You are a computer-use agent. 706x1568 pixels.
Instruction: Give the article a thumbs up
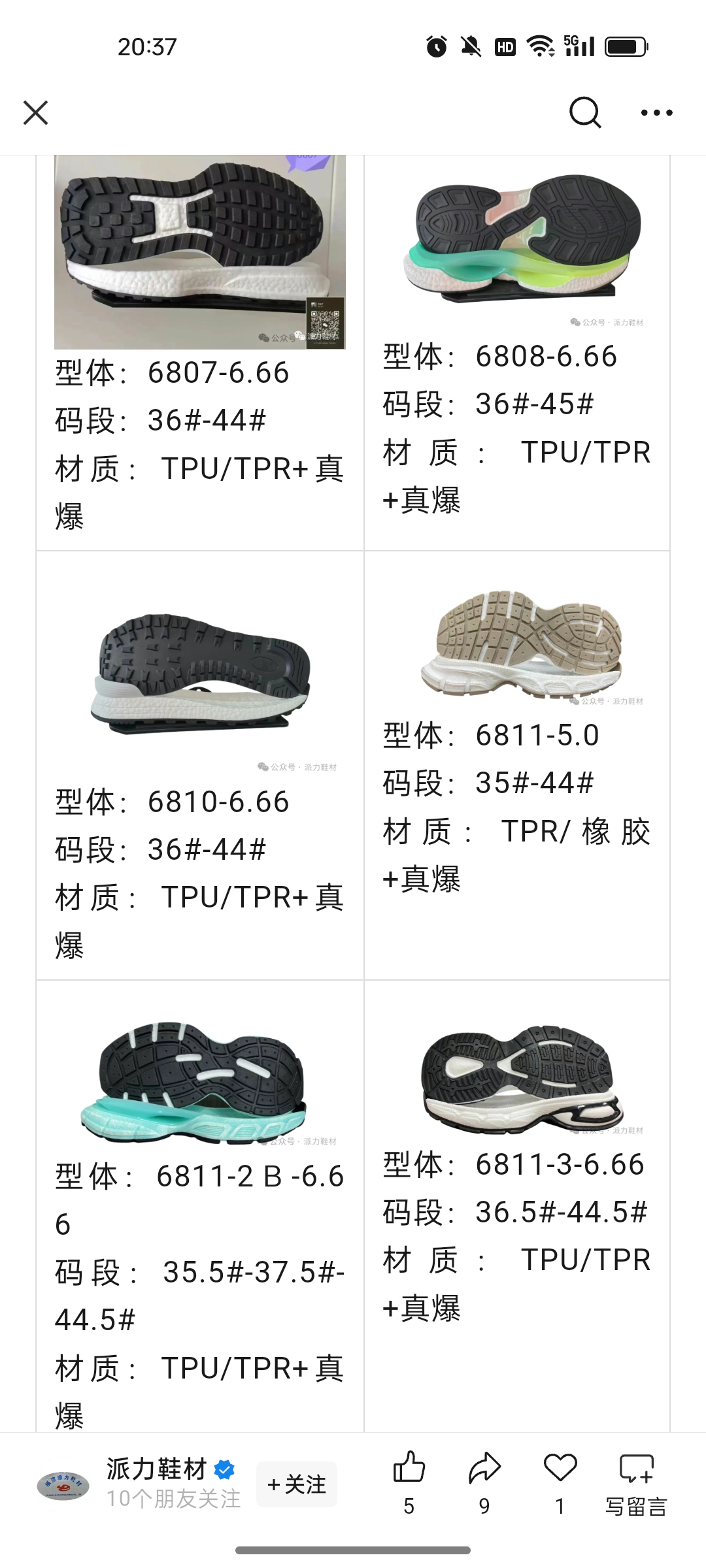(409, 1469)
